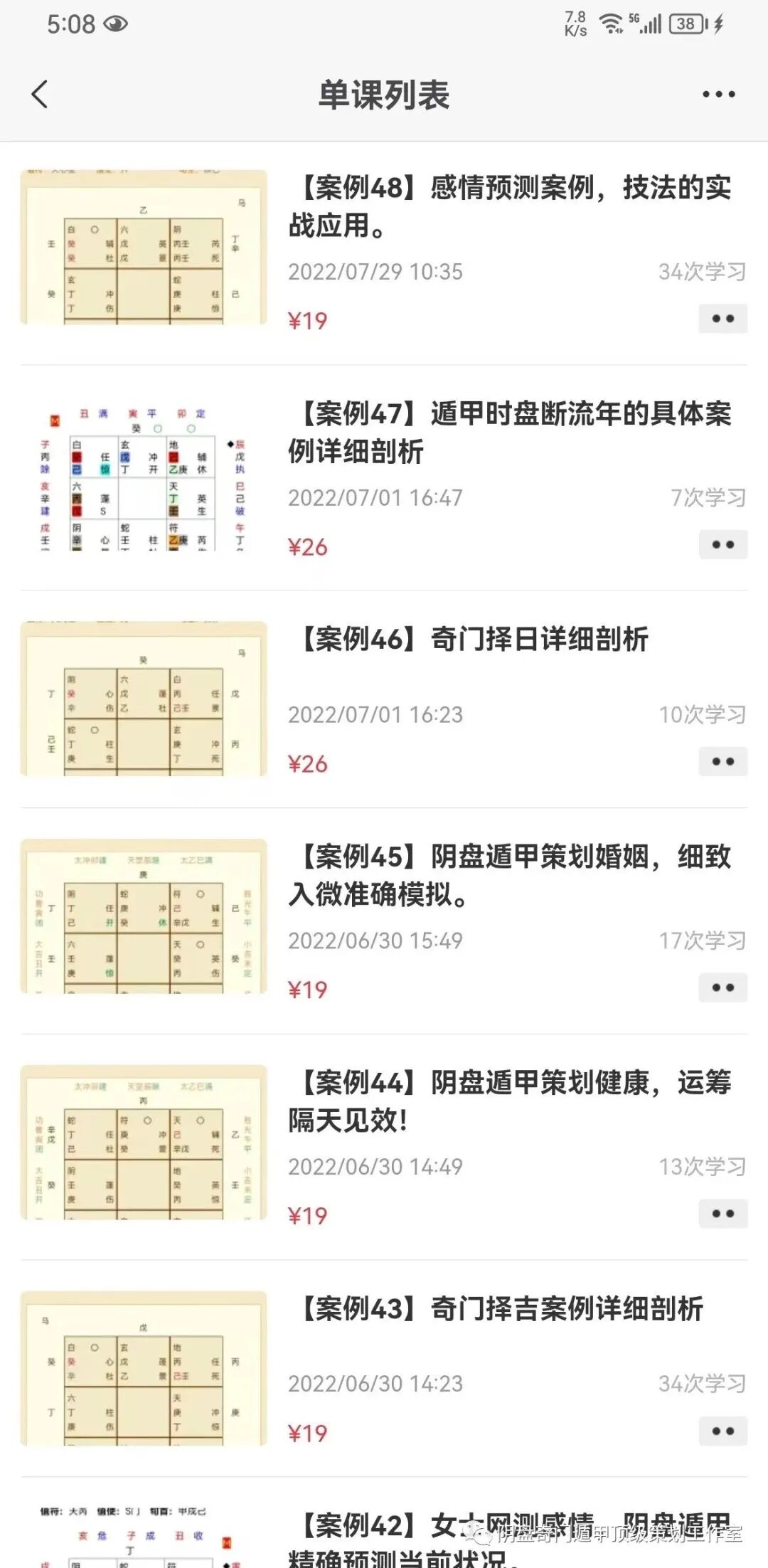Viewport: 768px width, 1568px height.
Task: Tap the two-dot options icon for 案例48
Action: pyautogui.click(x=723, y=319)
